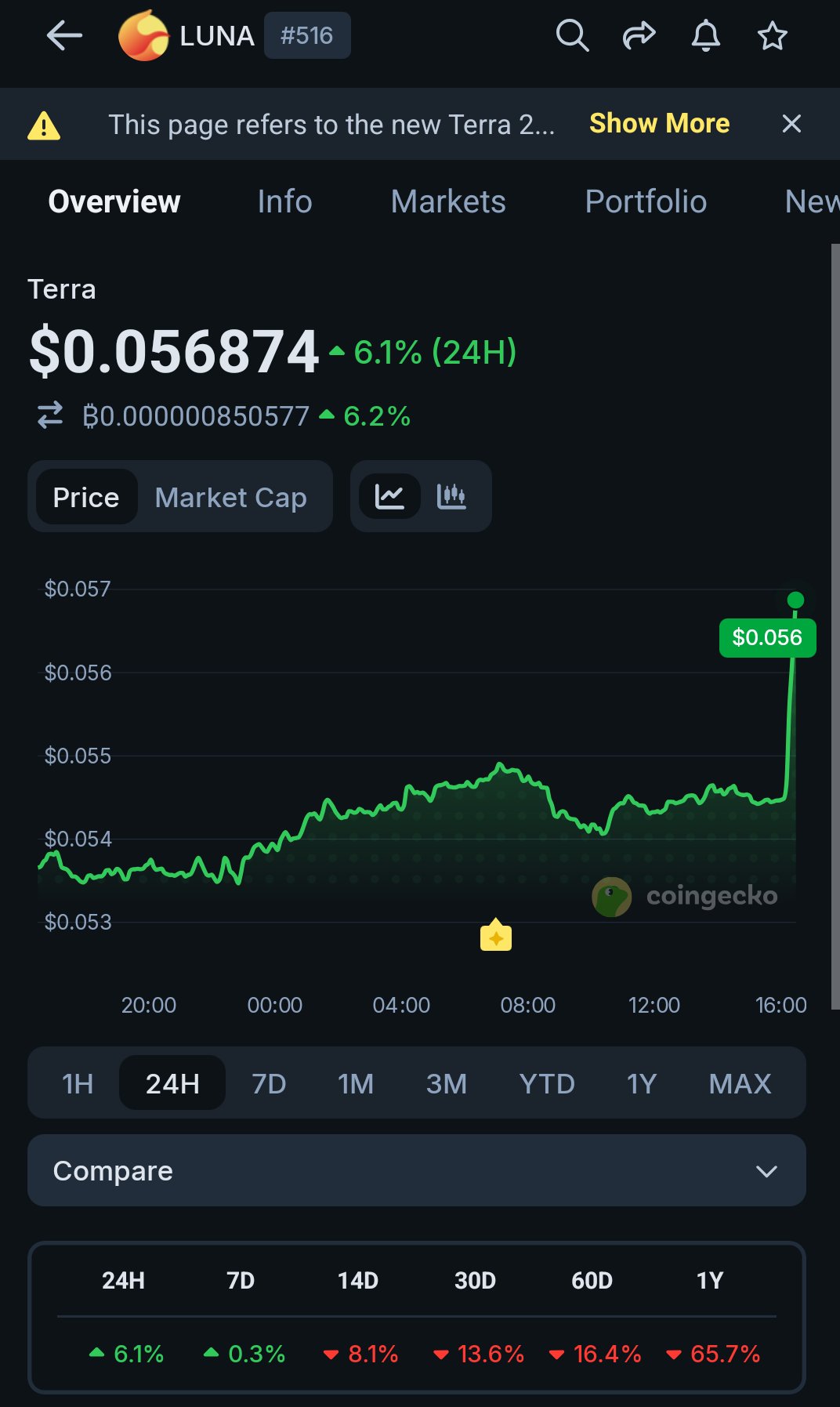The image size is (840, 1407).
Task: Show the 1M chart range
Action: pyautogui.click(x=356, y=1083)
